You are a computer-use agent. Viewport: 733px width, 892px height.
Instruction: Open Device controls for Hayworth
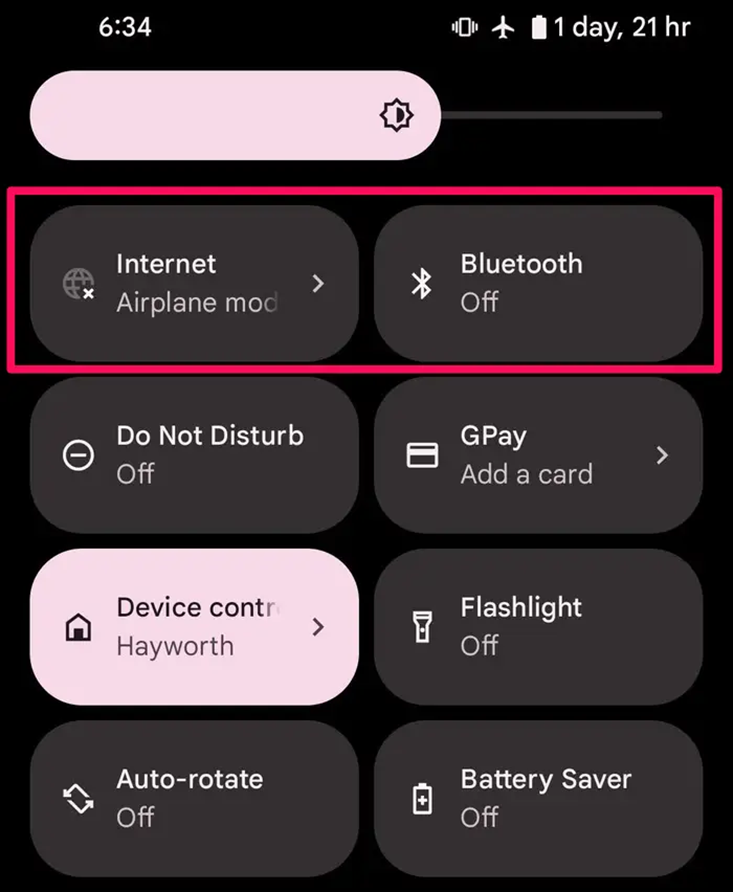(194, 627)
